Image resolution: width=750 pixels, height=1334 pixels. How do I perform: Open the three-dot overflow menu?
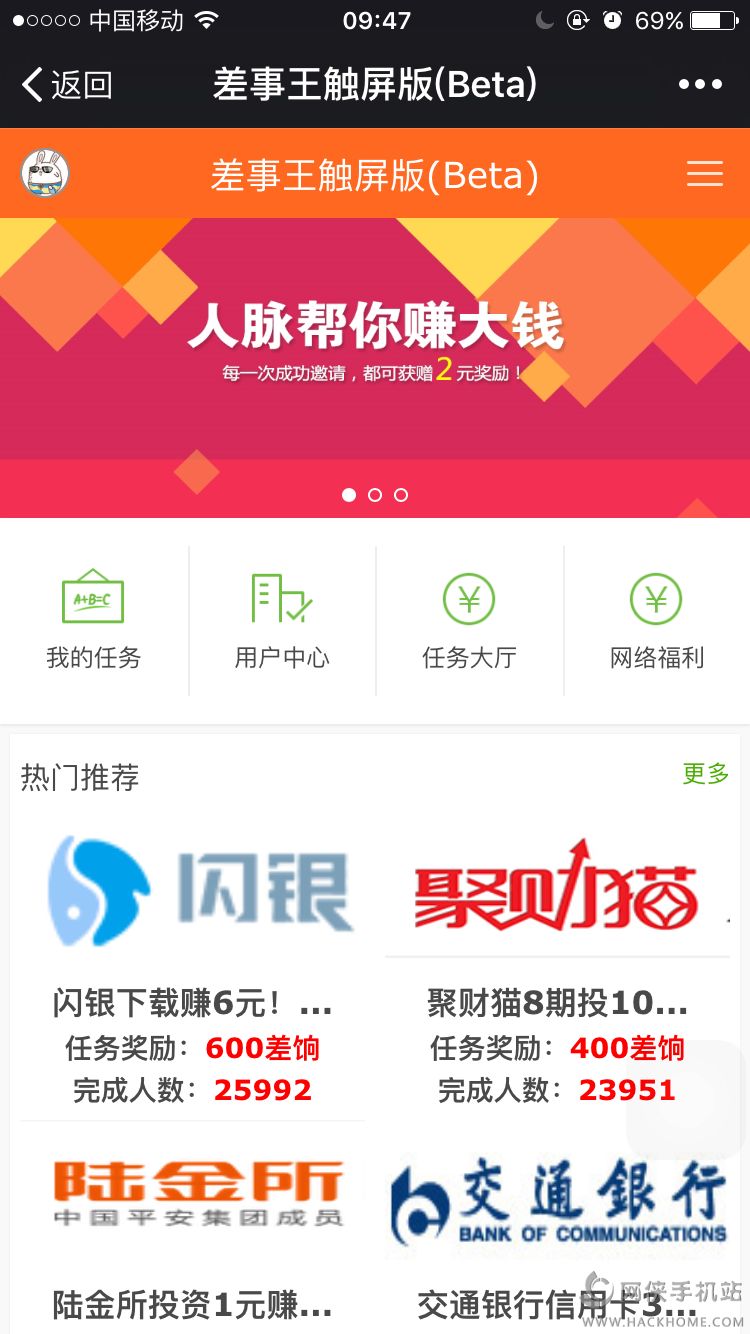(700, 85)
